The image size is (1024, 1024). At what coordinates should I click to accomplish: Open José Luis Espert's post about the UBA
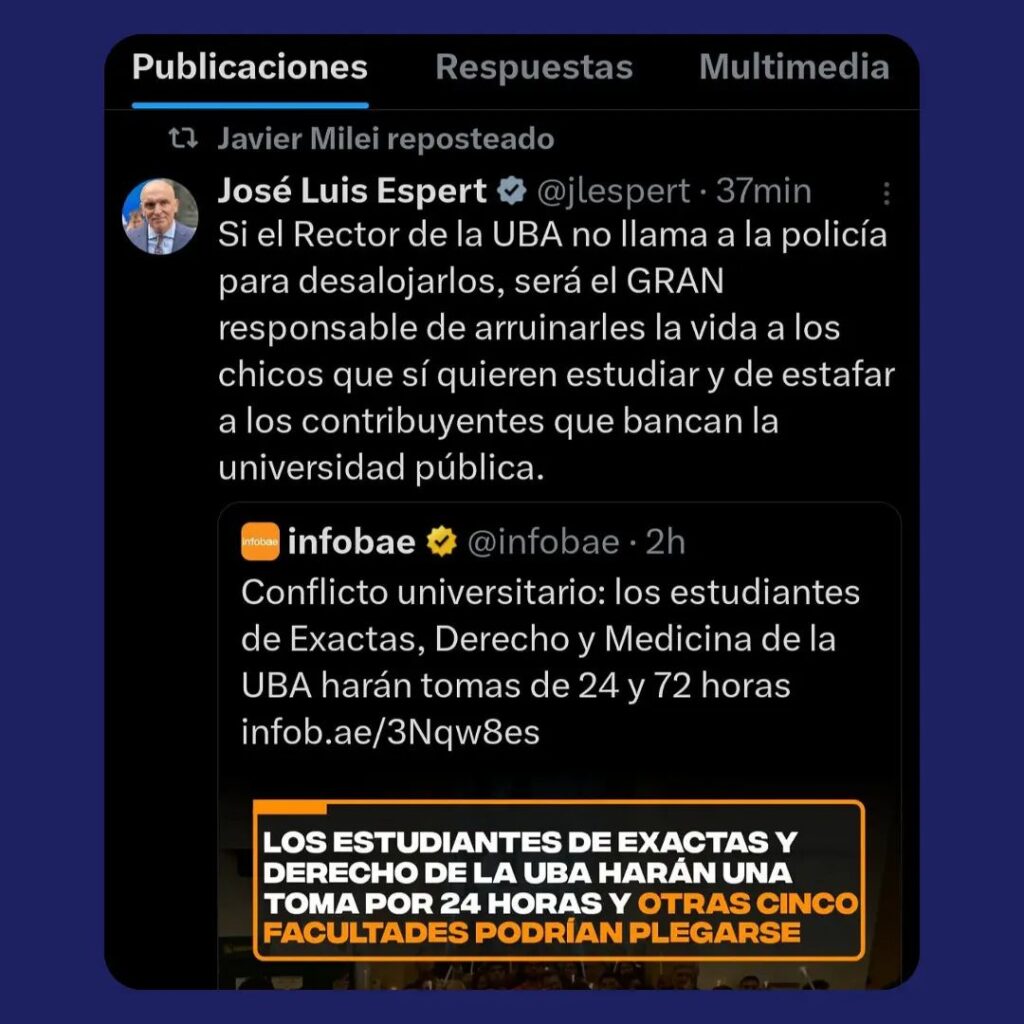(x=556, y=351)
